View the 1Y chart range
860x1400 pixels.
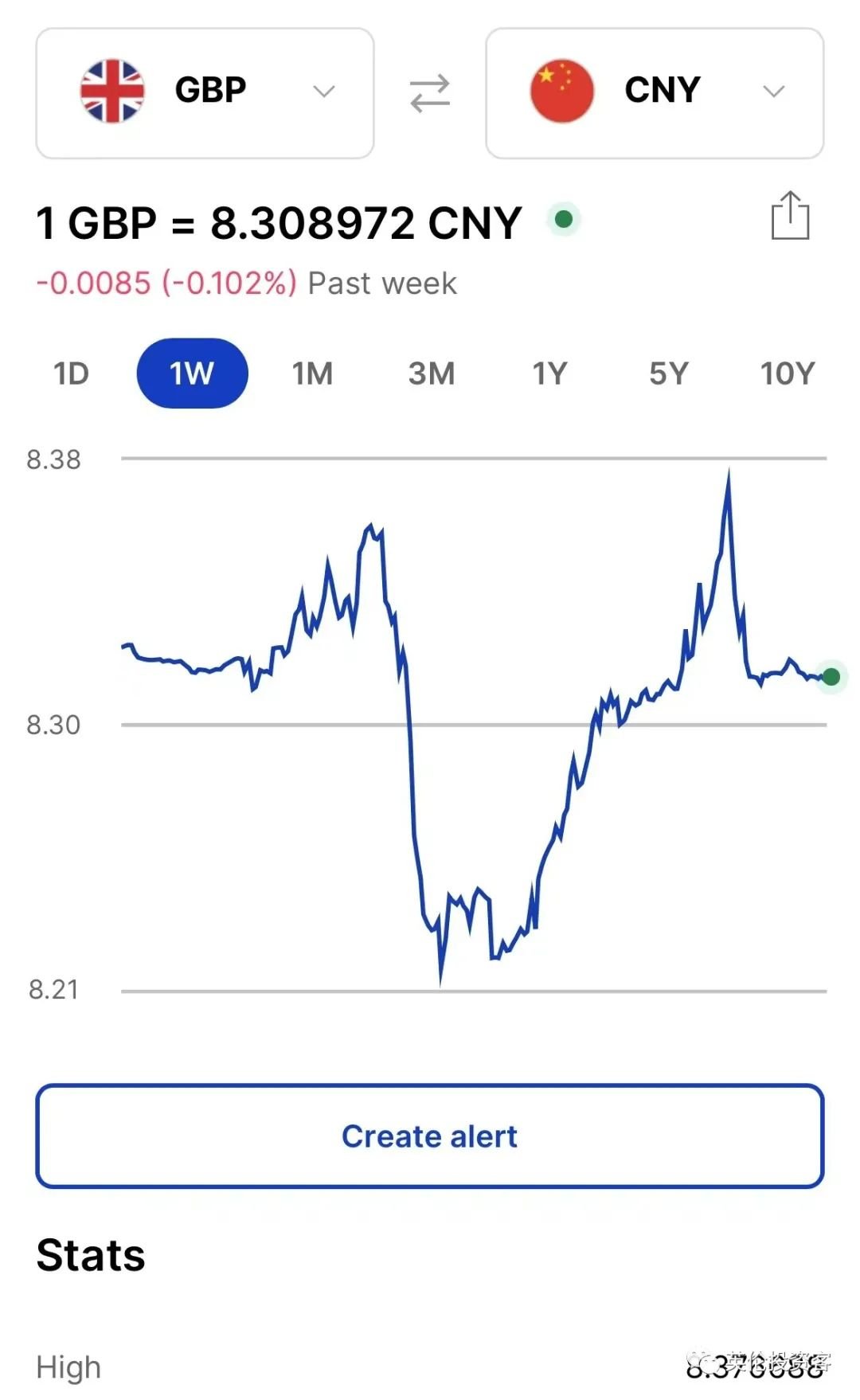tap(550, 373)
